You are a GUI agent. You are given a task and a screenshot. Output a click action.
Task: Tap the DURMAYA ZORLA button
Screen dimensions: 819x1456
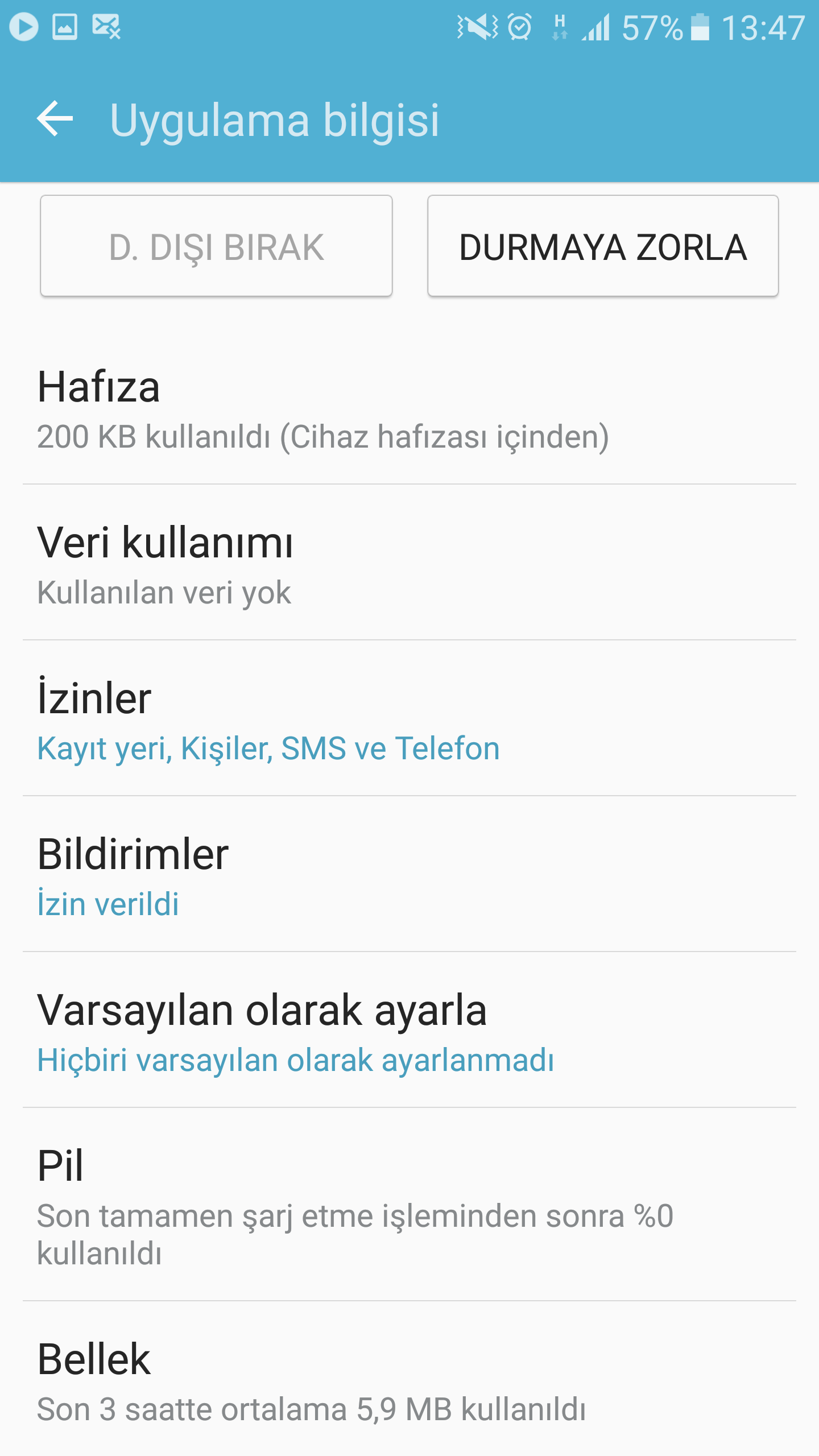(603, 246)
